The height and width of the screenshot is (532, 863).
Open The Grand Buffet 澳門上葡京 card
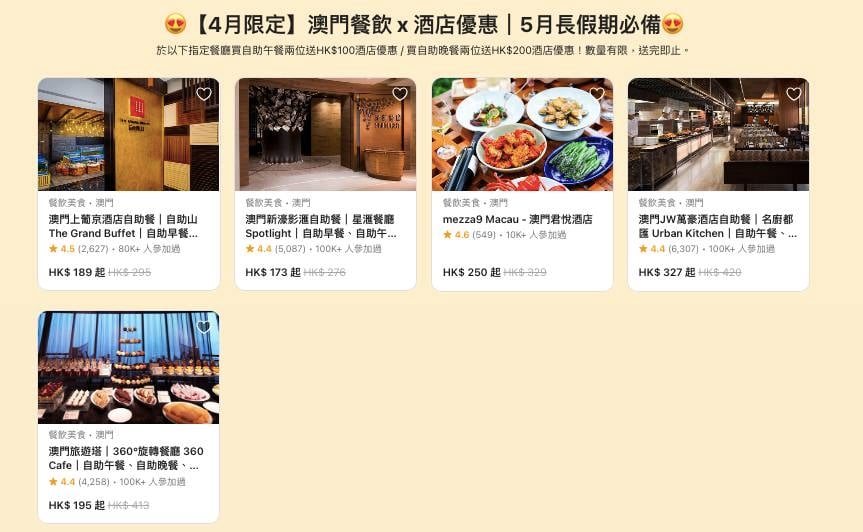coord(127,225)
